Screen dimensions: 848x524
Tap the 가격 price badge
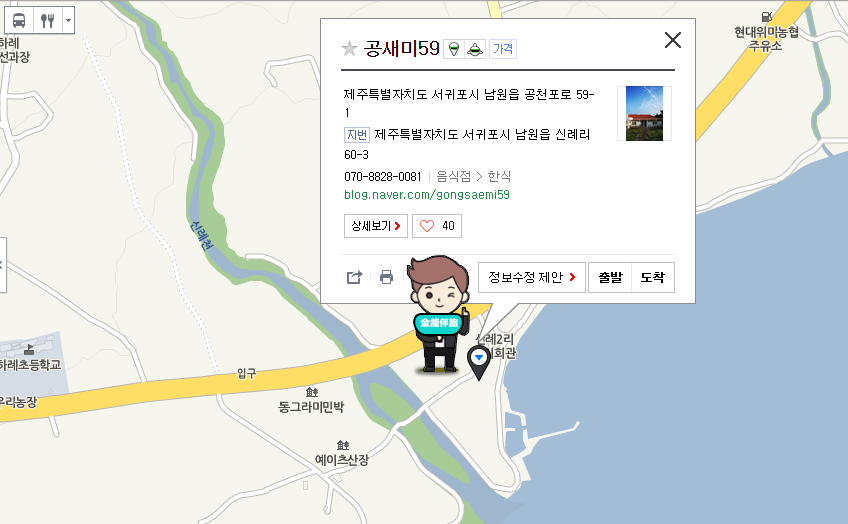tap(503, 48)
